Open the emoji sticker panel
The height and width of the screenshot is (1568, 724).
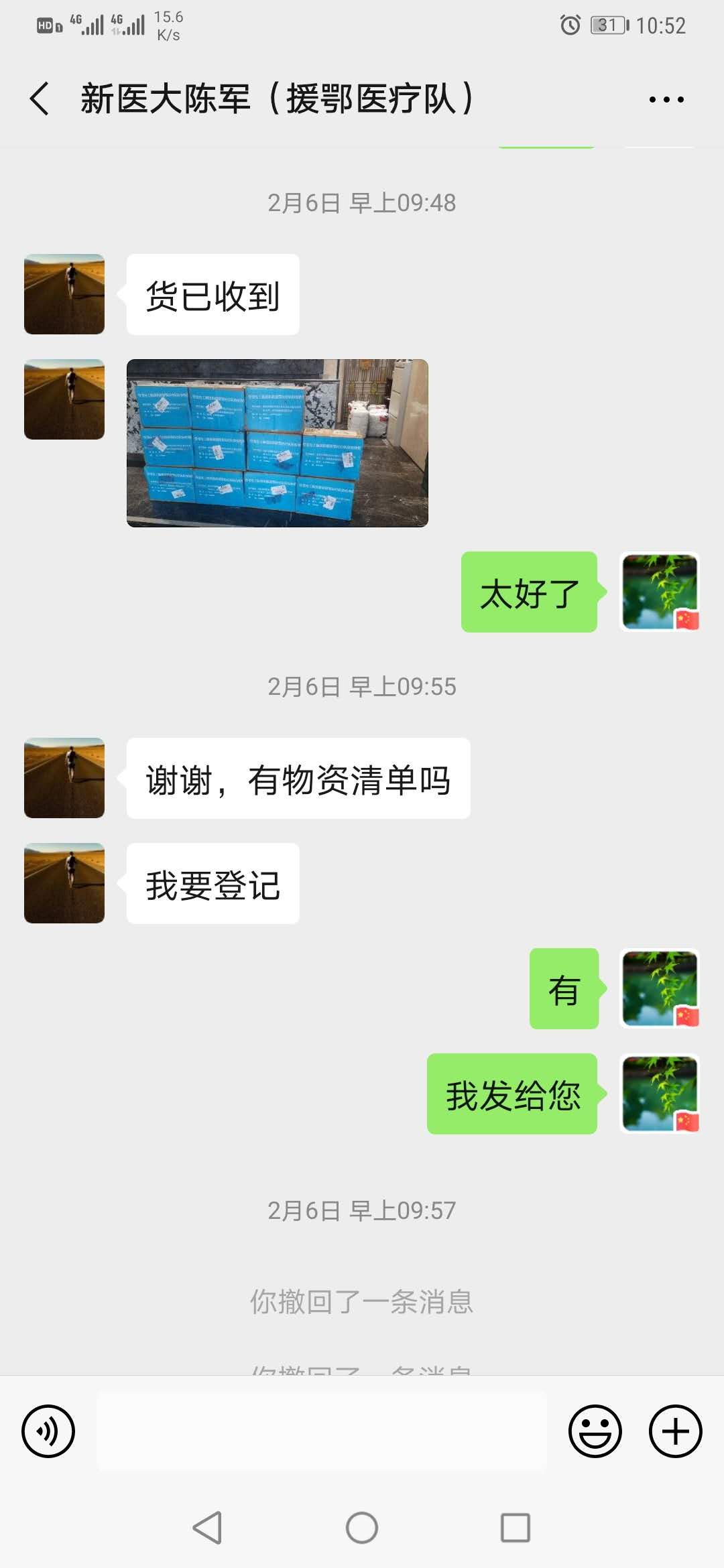tap(595, 1431)
